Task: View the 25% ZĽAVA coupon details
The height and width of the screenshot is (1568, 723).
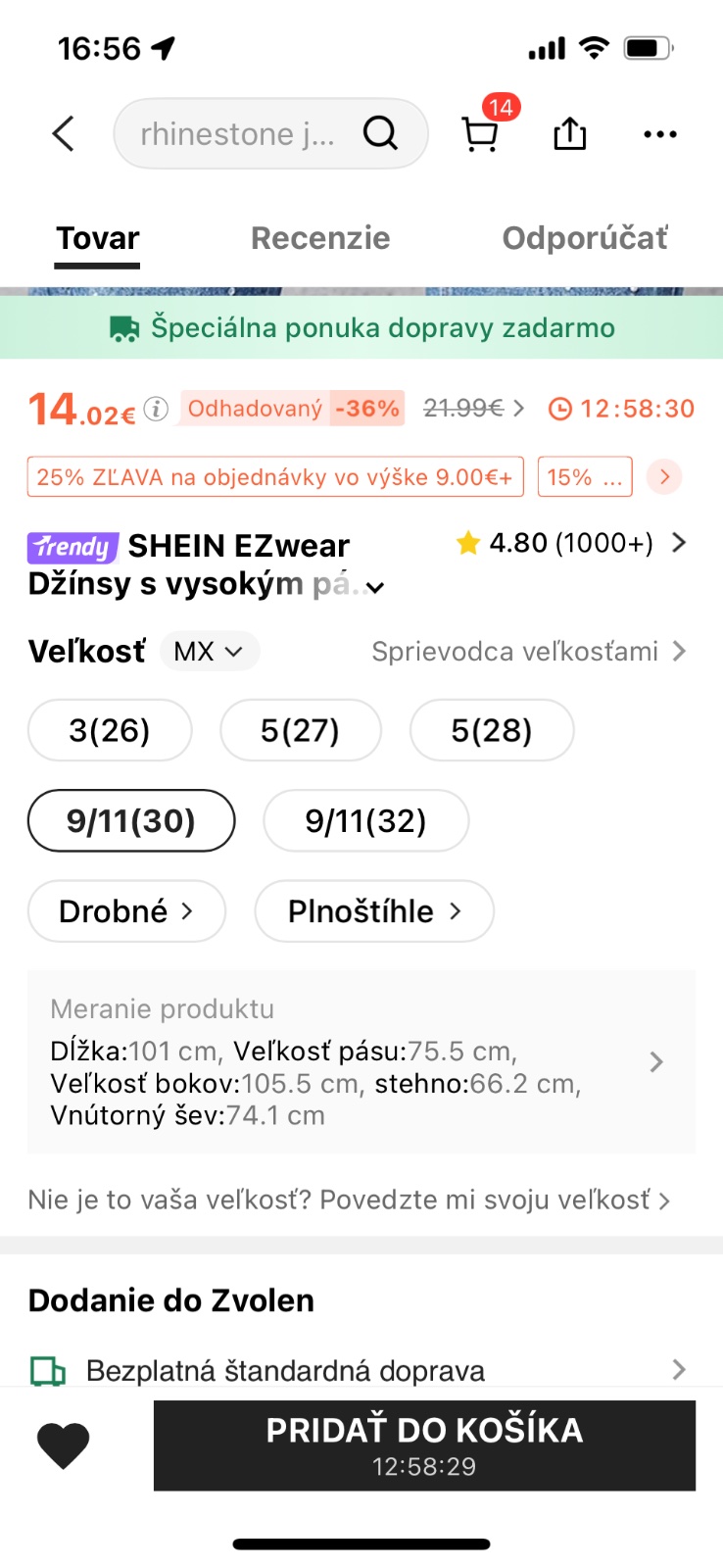Action: (275, 477)
